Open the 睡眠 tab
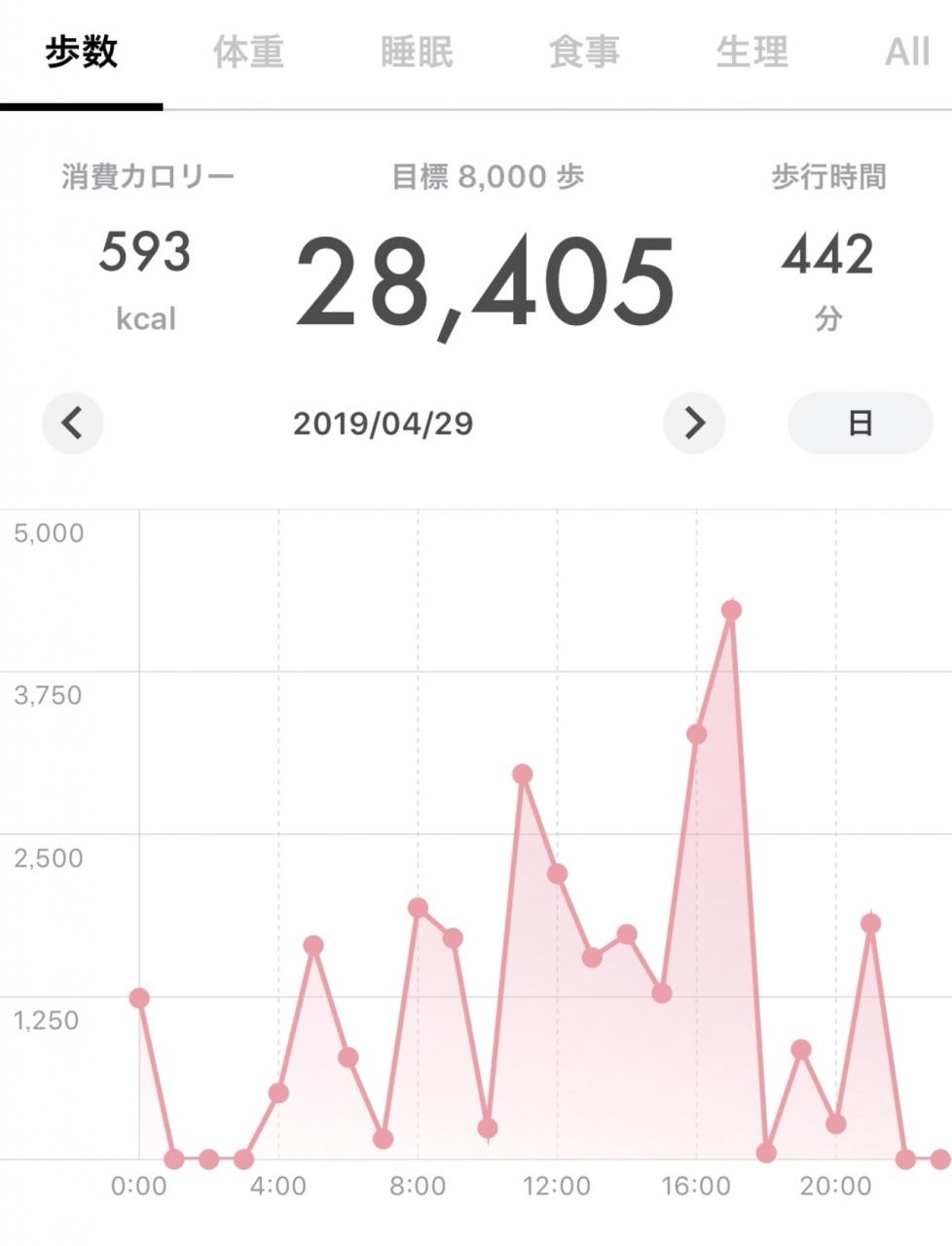Viewport: 952px width, 1246px height. coord(417,53)
